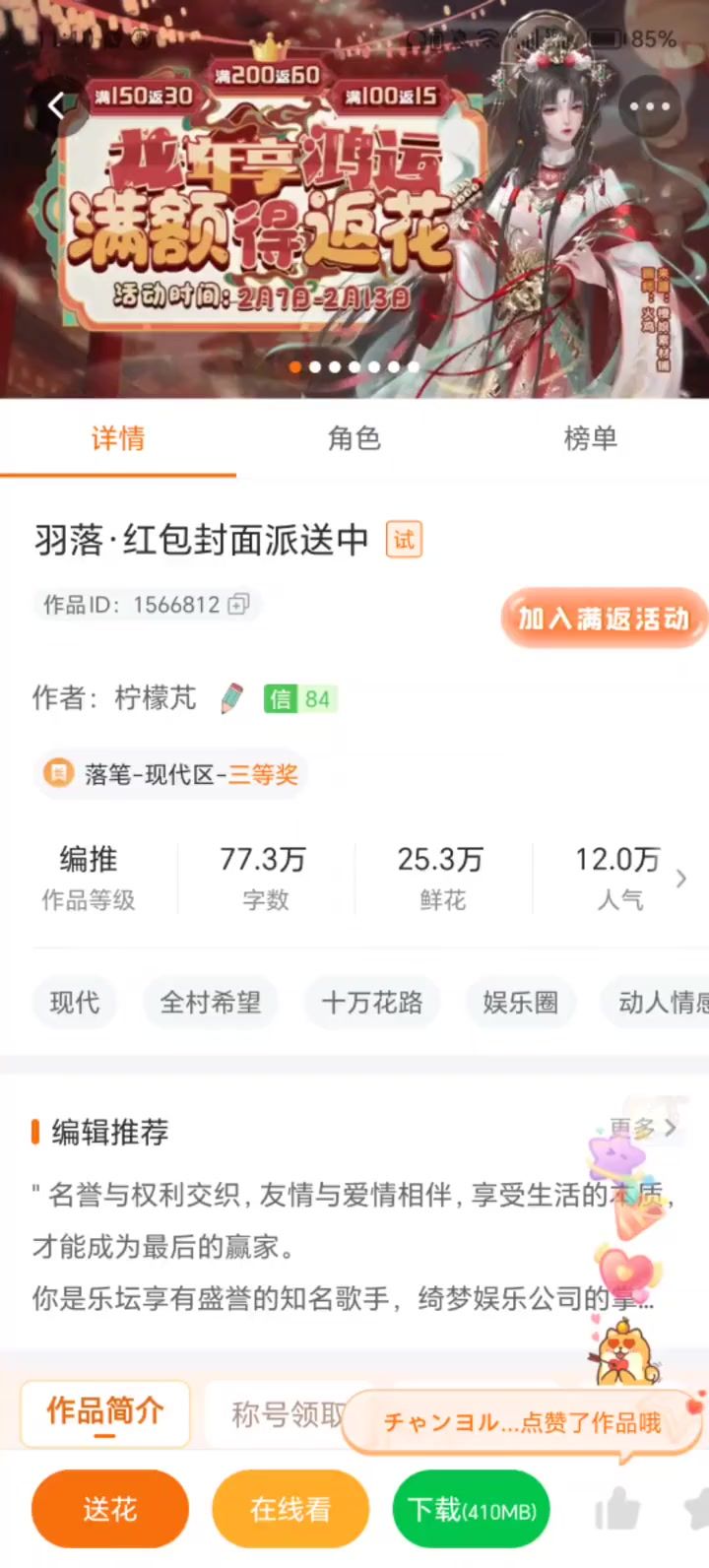This screenshot has height=1568, width=709.
Task: Tap 加入满返活动 button
Action: click(603, 619)
